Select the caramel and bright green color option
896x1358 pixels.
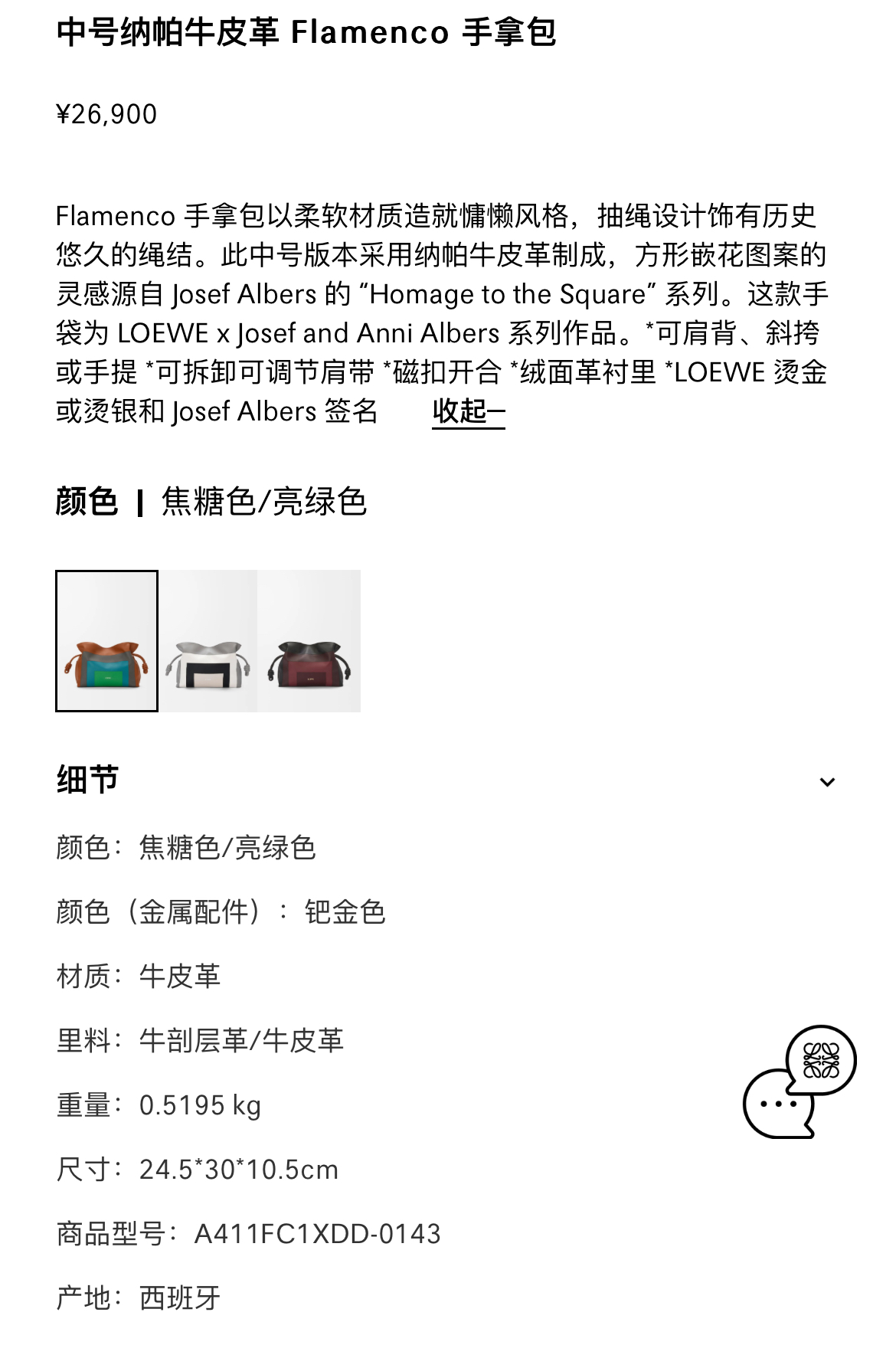pos(107,641)
